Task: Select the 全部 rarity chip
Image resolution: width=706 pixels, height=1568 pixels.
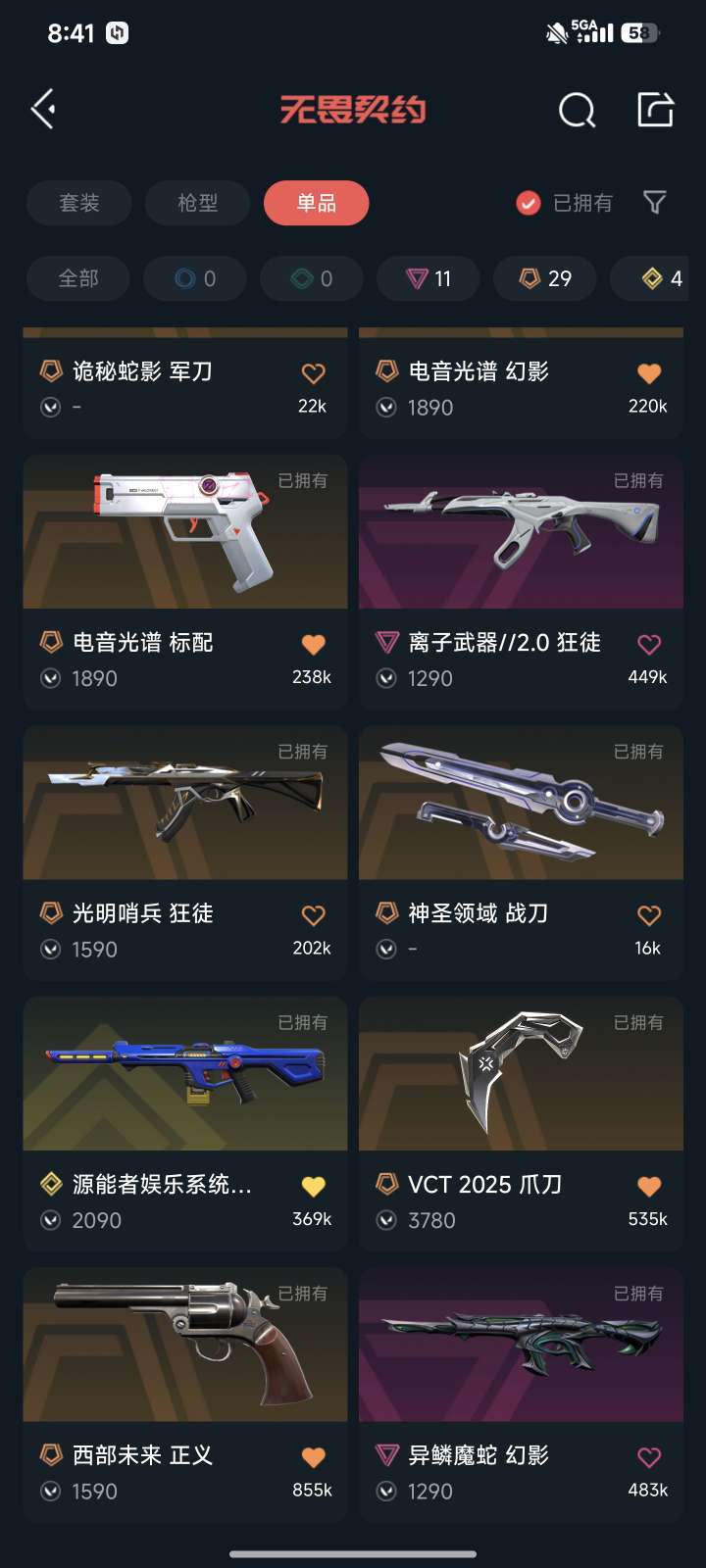Action: (78, 278)
